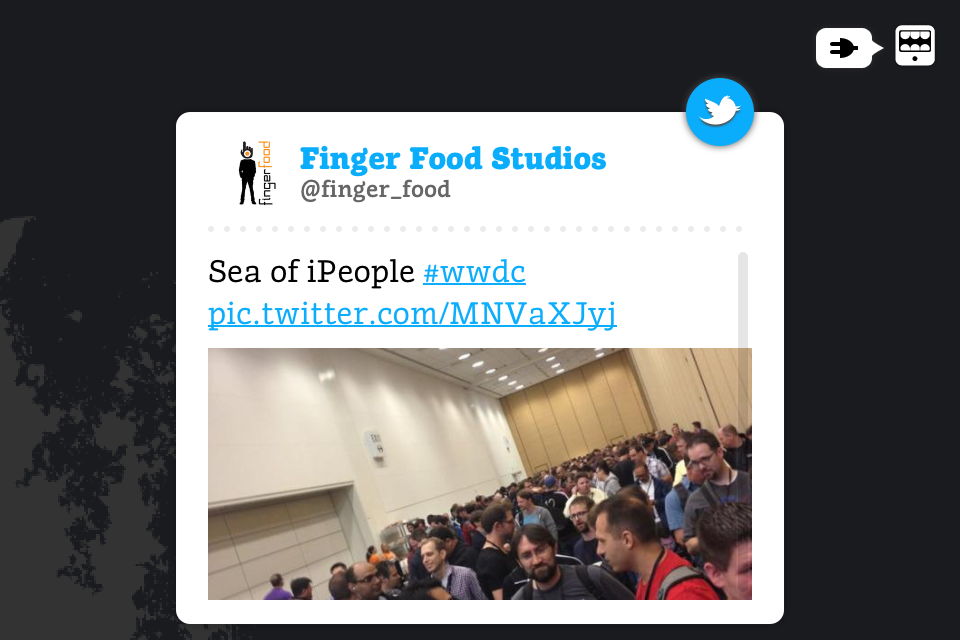960x640 pixels.
Task: View the crowd photo in the tweet
Action: (x=479, y=473)
